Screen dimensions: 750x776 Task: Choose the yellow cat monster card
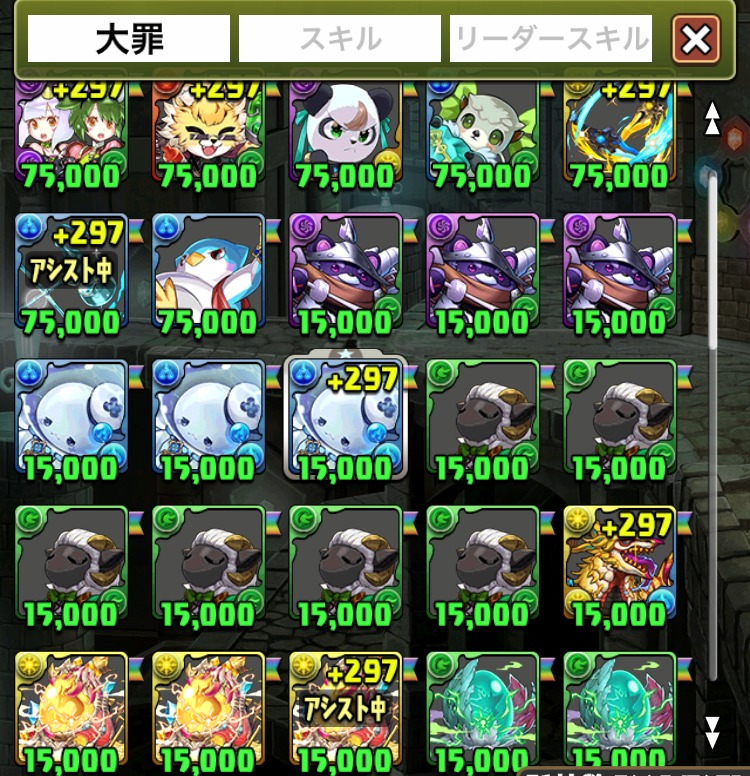pos(207,132)
